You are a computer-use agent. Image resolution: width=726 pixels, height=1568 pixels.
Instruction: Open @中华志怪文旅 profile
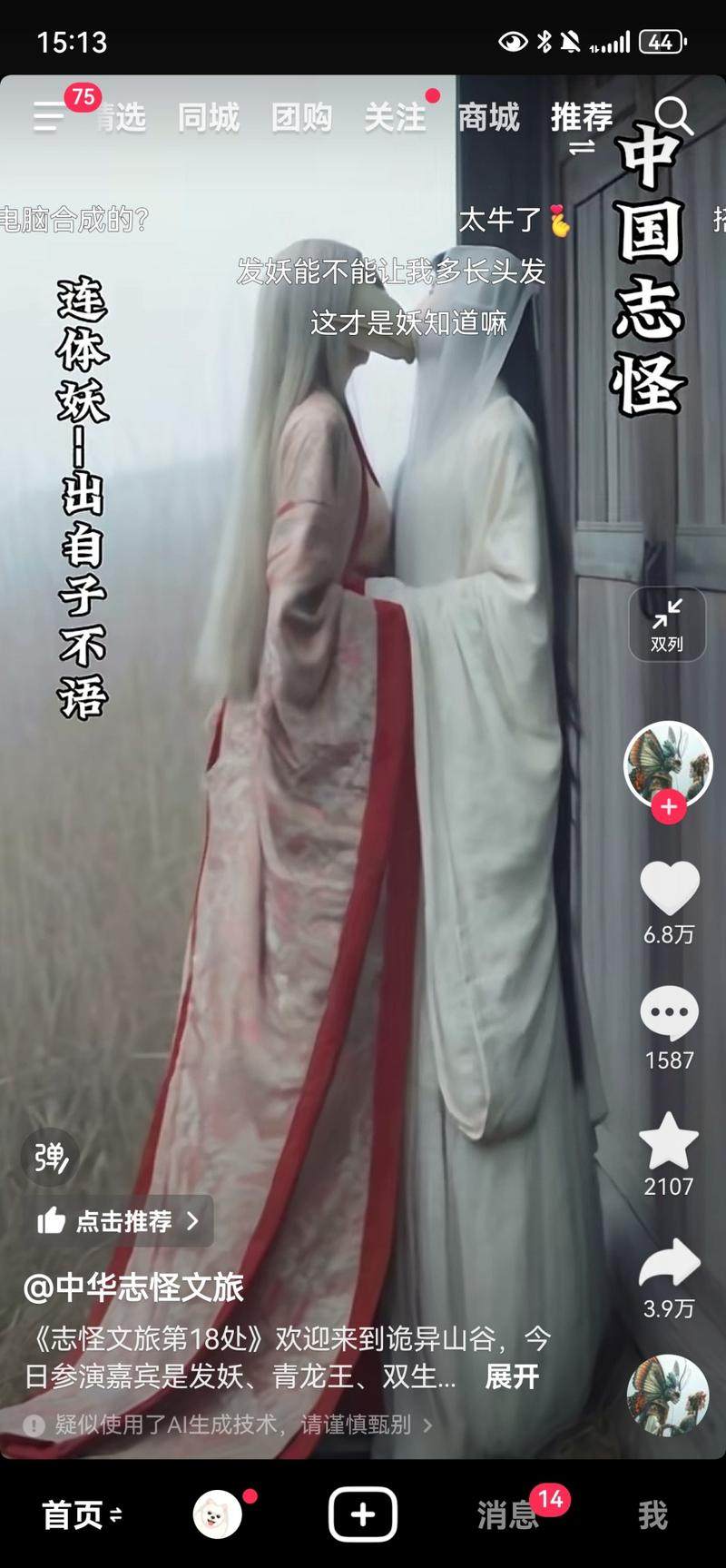pyautogui.click(x=133, y=1287)
